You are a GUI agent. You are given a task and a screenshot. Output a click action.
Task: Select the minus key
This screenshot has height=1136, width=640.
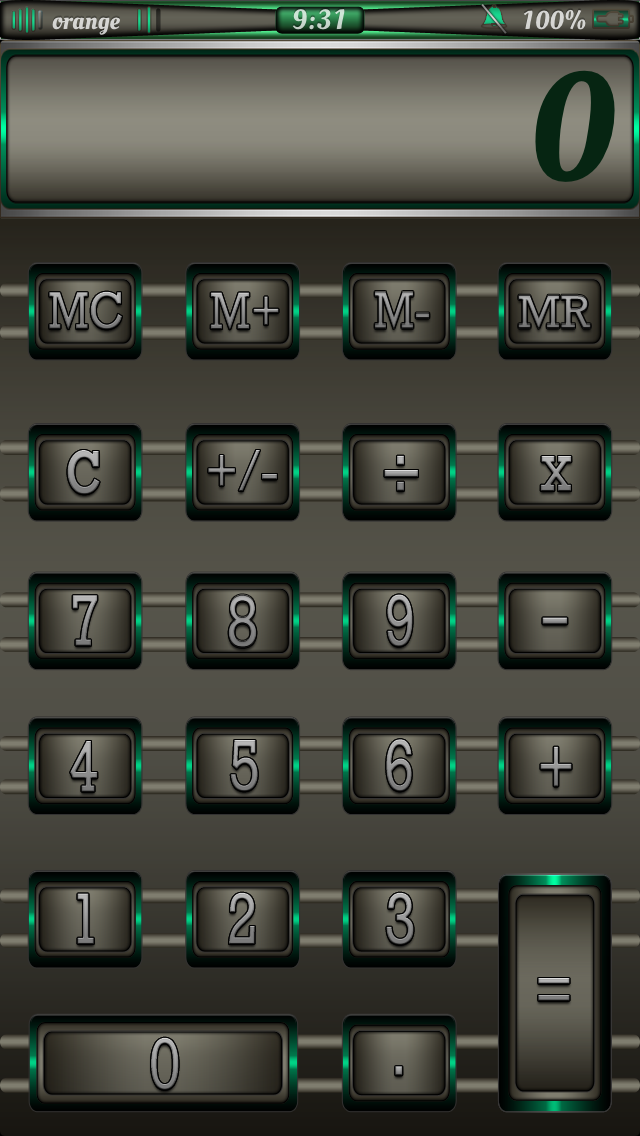(x=555, y=620)
